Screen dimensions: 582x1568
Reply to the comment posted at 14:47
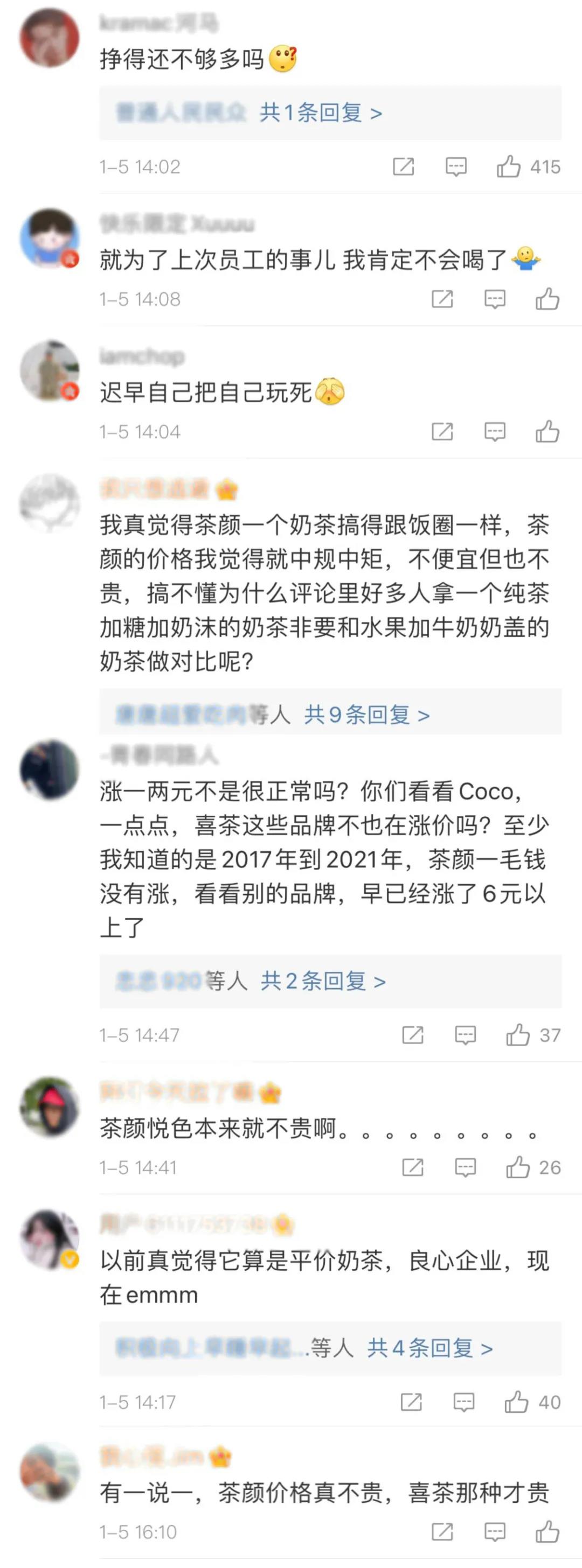466,1035
